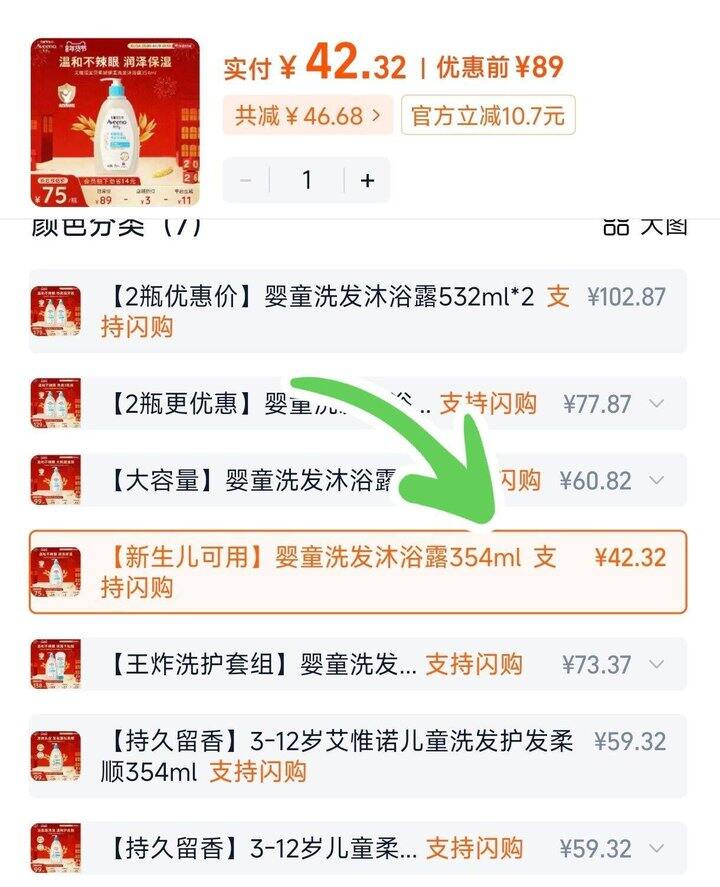Switch to grid view using the 品 icon

pyautogui.click(x=621, y=225)
